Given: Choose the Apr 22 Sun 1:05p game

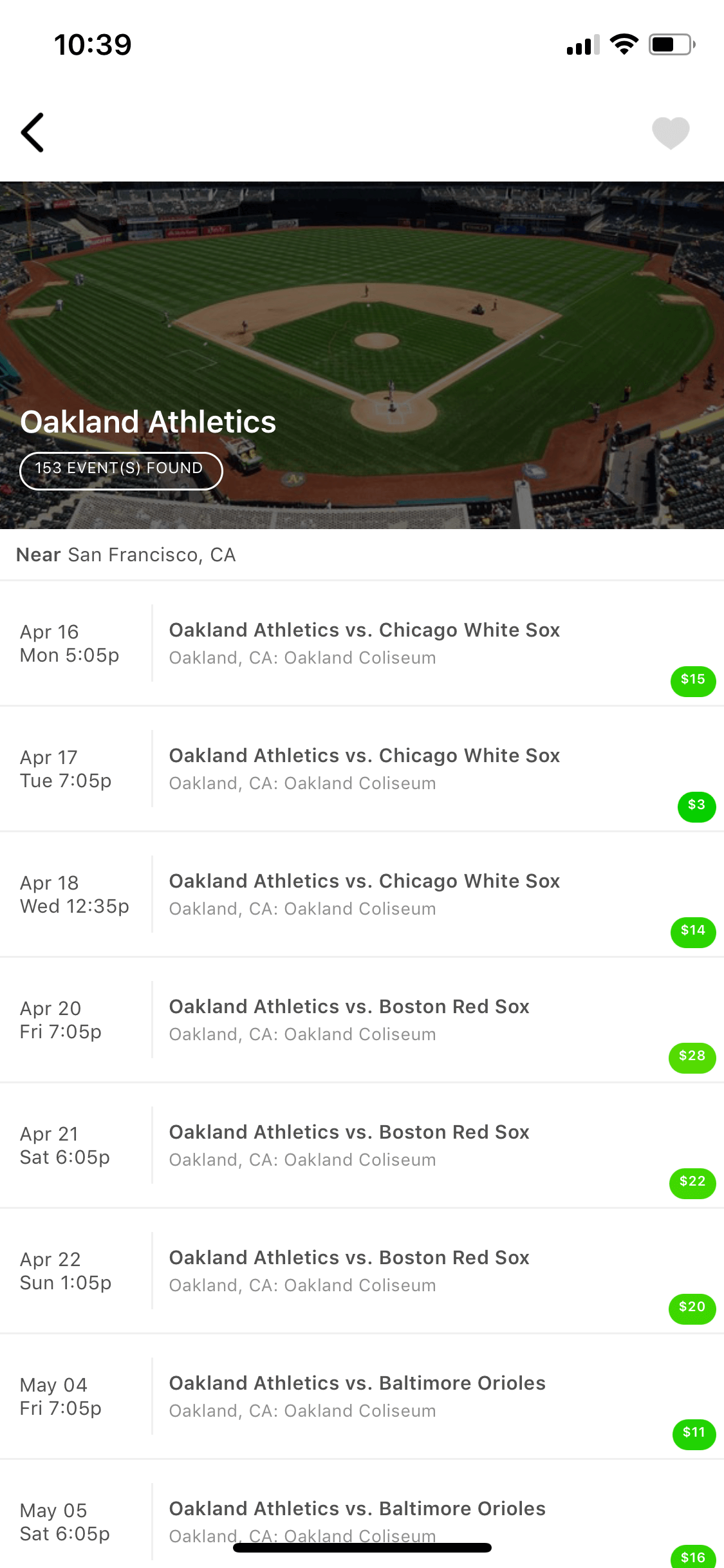Looking at the screenshot, I should [362, 1271].
